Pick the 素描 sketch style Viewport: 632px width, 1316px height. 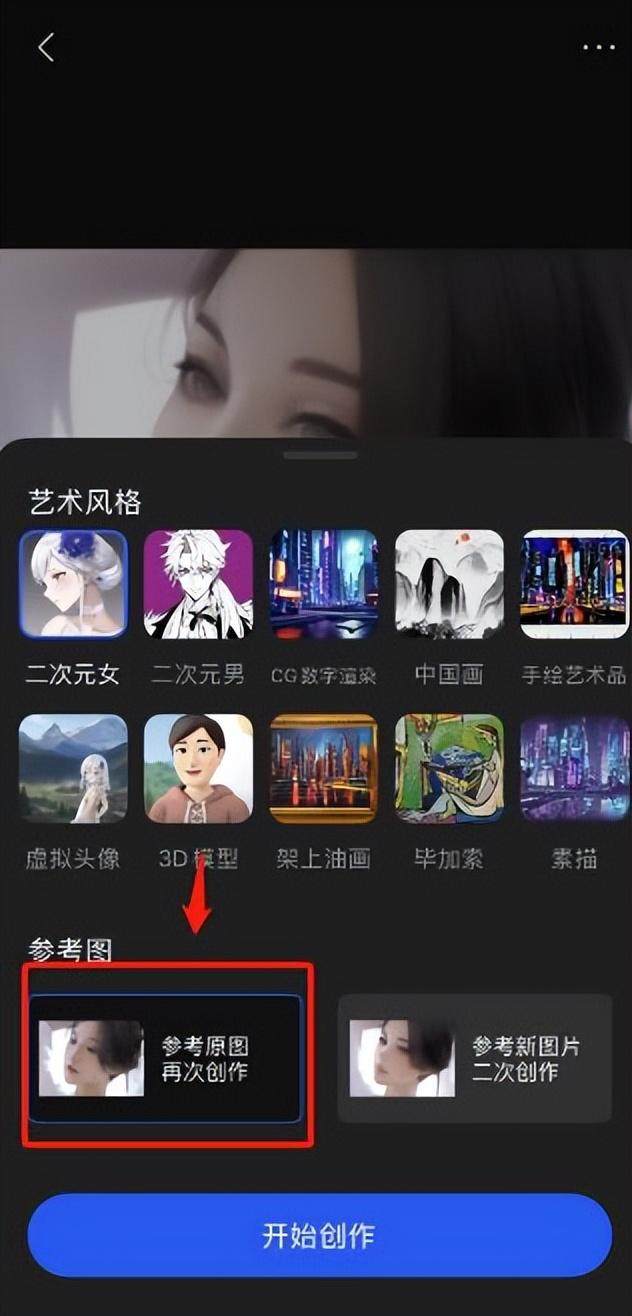(x=573, y=768)
